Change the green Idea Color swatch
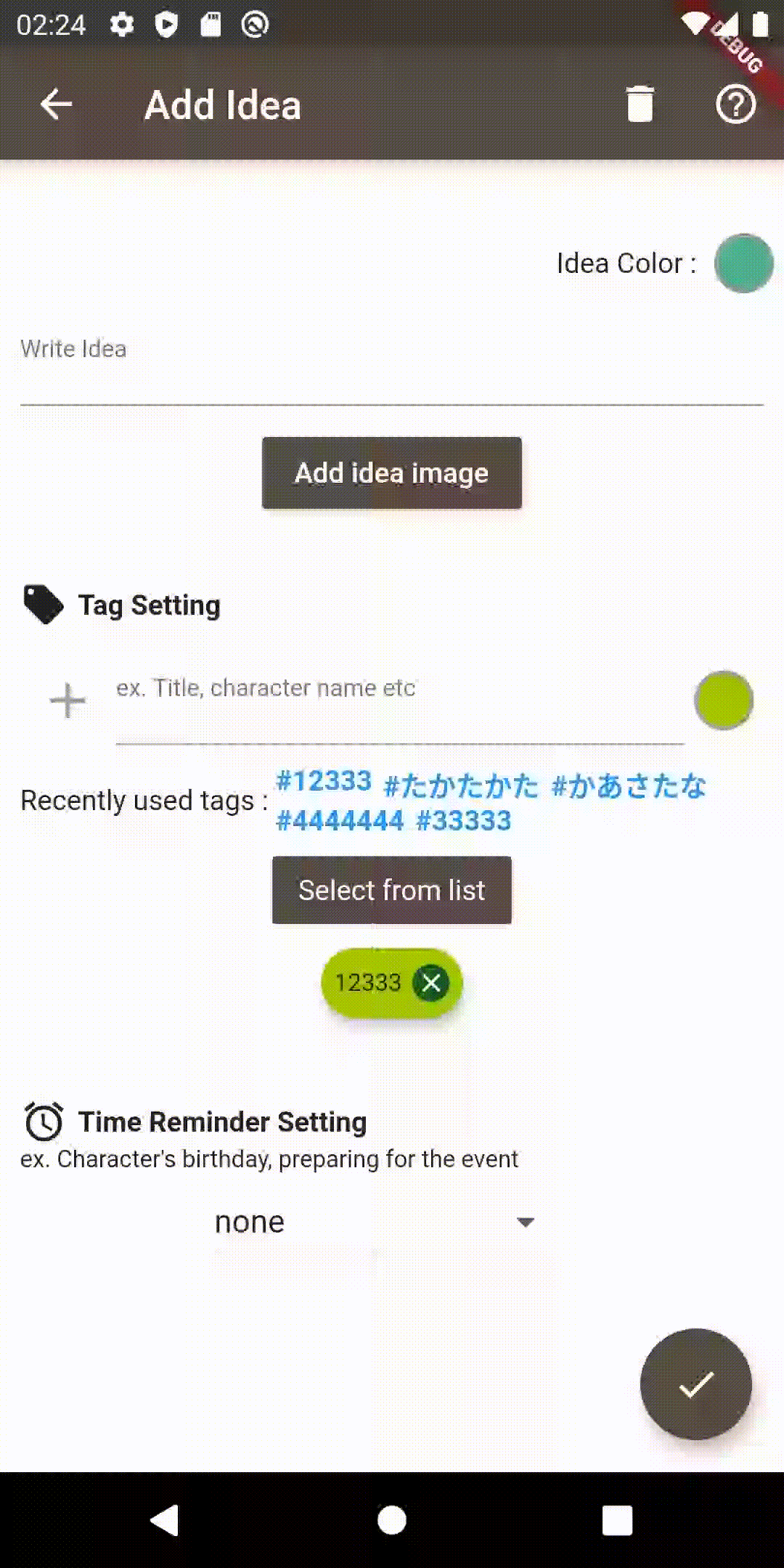The image size is (784, 1568). (743, 263)
